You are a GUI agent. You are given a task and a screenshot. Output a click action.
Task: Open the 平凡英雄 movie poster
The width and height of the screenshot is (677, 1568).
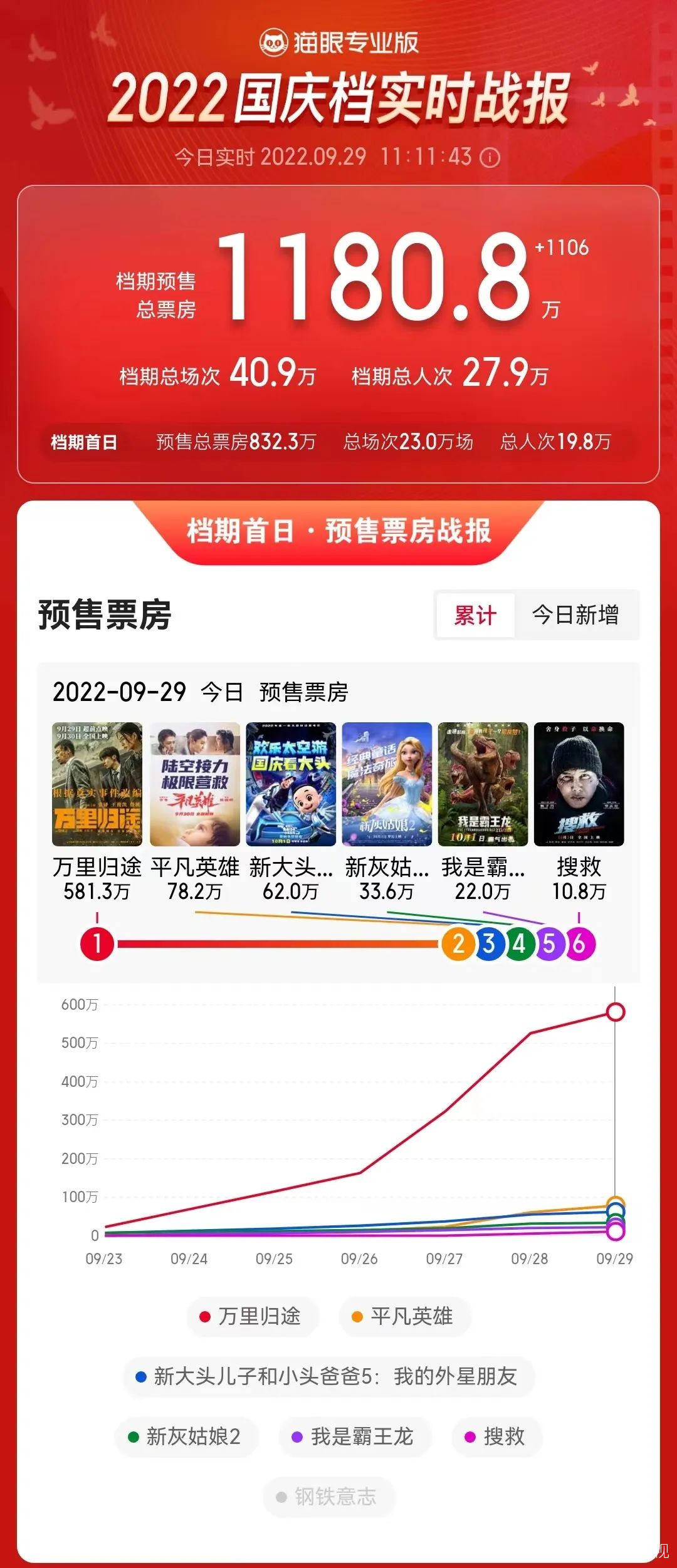click(x=194, y=784)
